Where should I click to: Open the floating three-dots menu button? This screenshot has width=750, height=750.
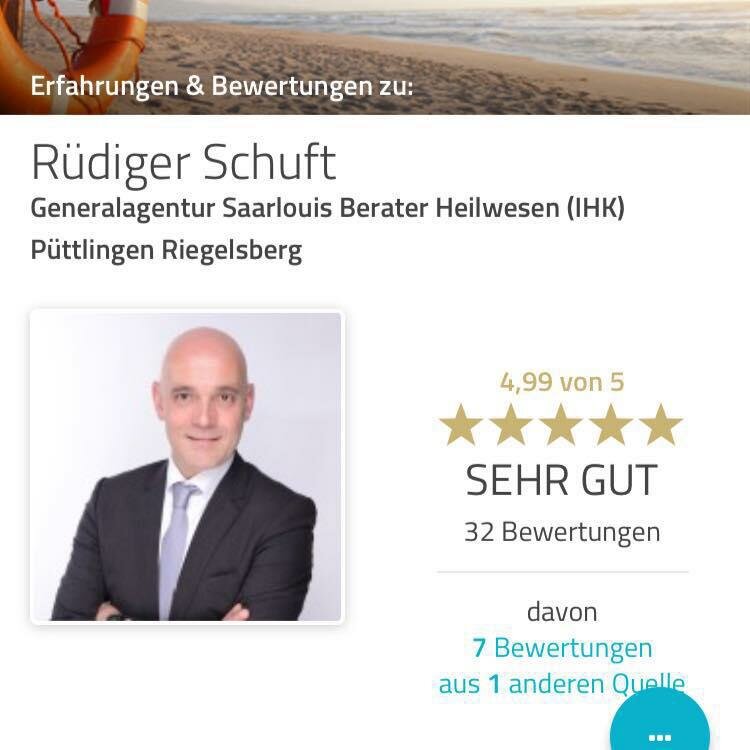[x=660, y=726]
